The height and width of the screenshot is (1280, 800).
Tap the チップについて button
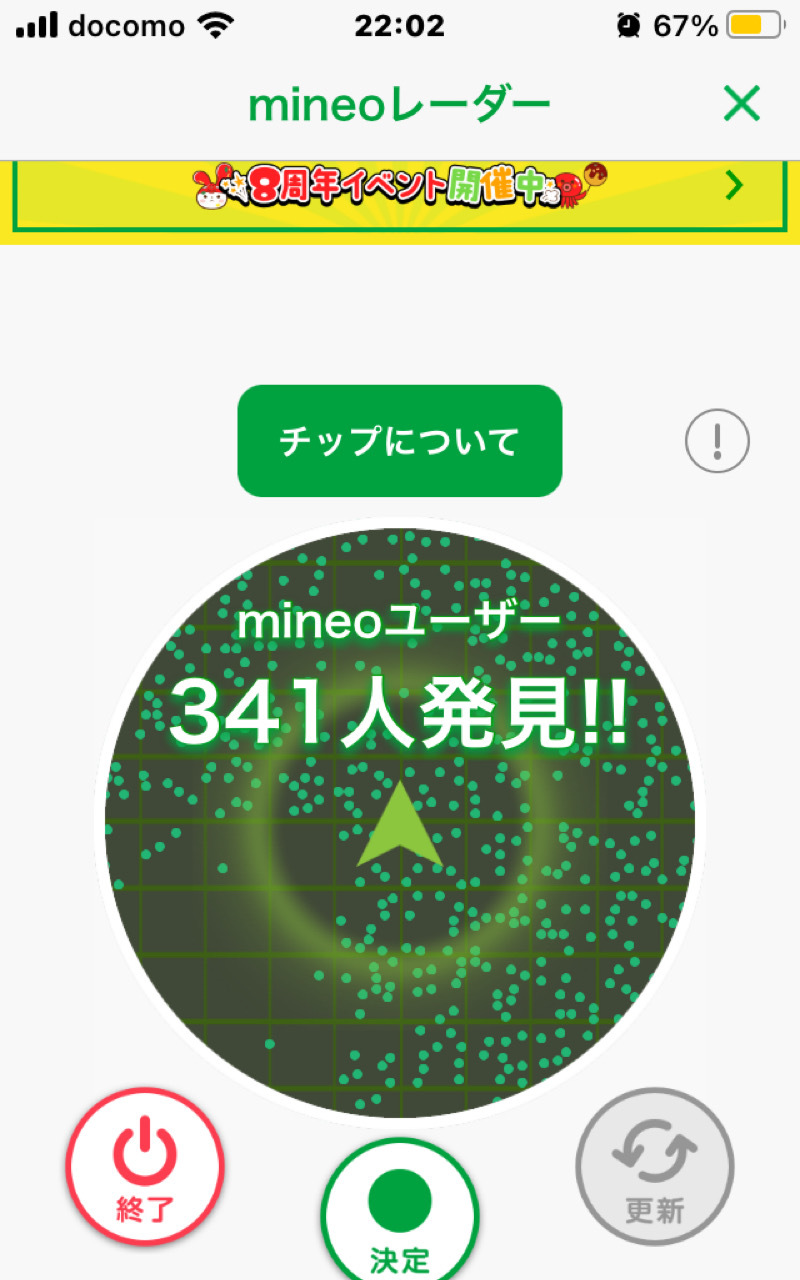(400, 441)
